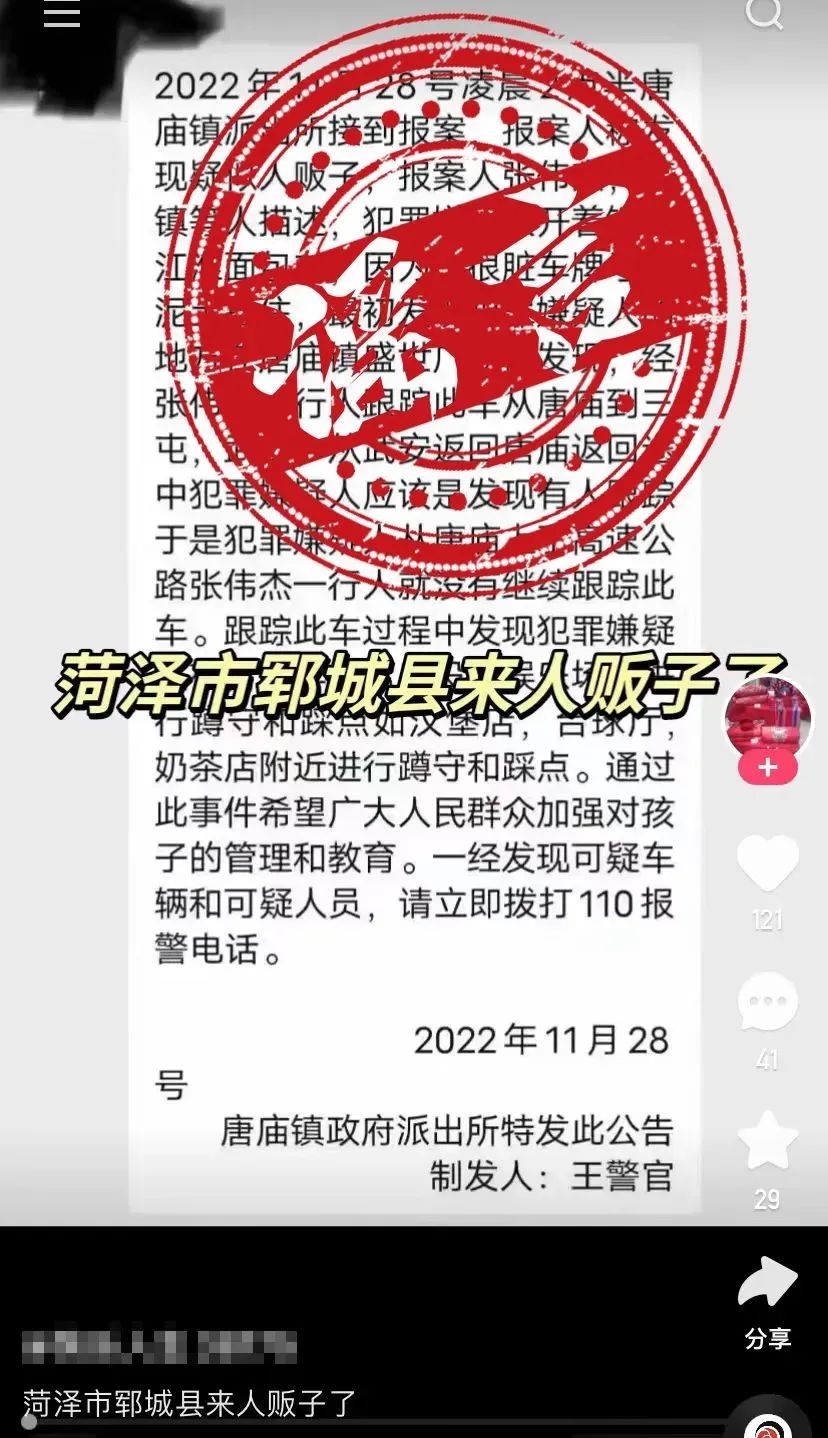
Task: Open the video author's avatar
Action: [768, 716]
